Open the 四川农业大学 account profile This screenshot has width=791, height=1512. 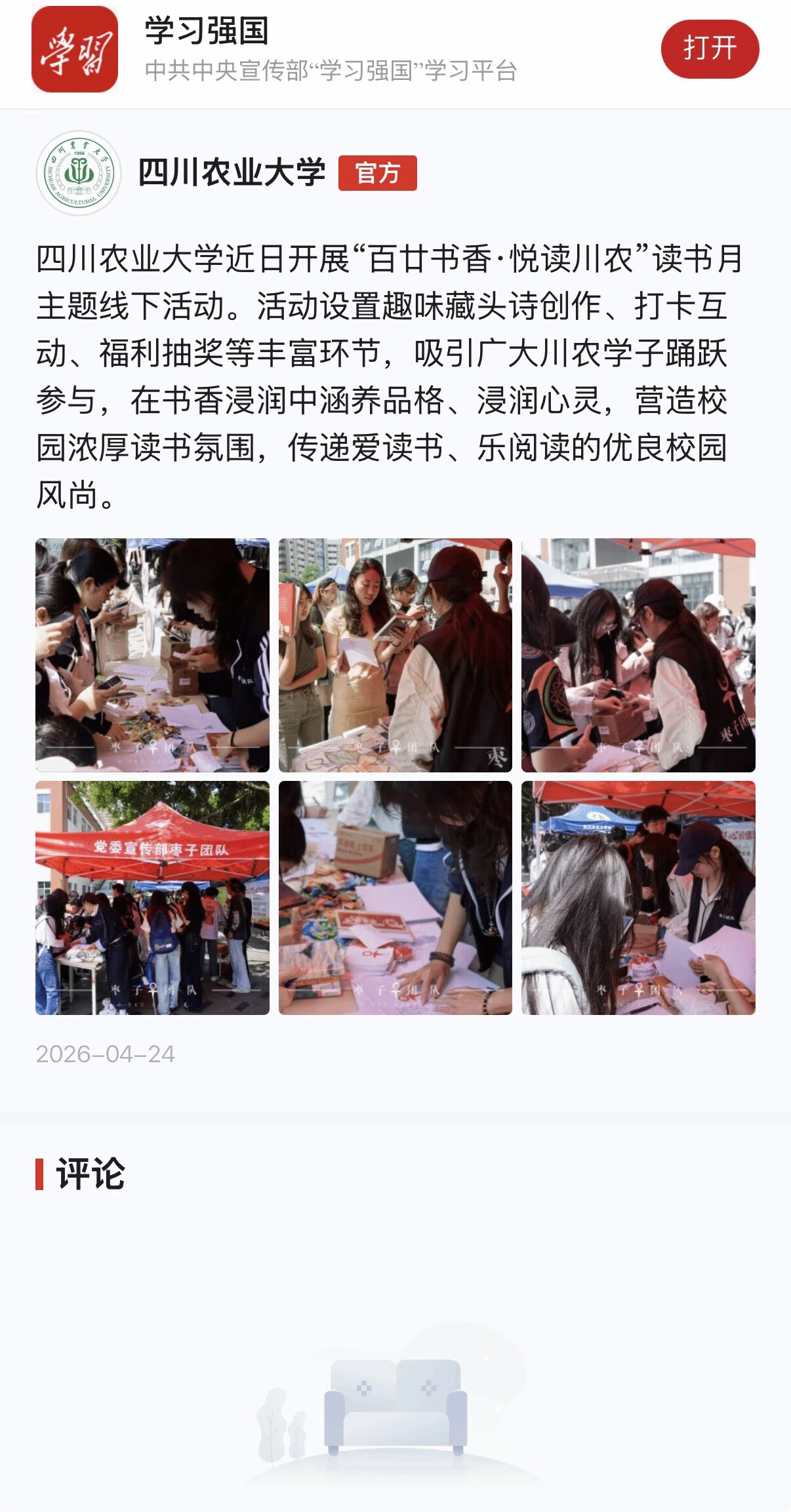click(231, 172)
